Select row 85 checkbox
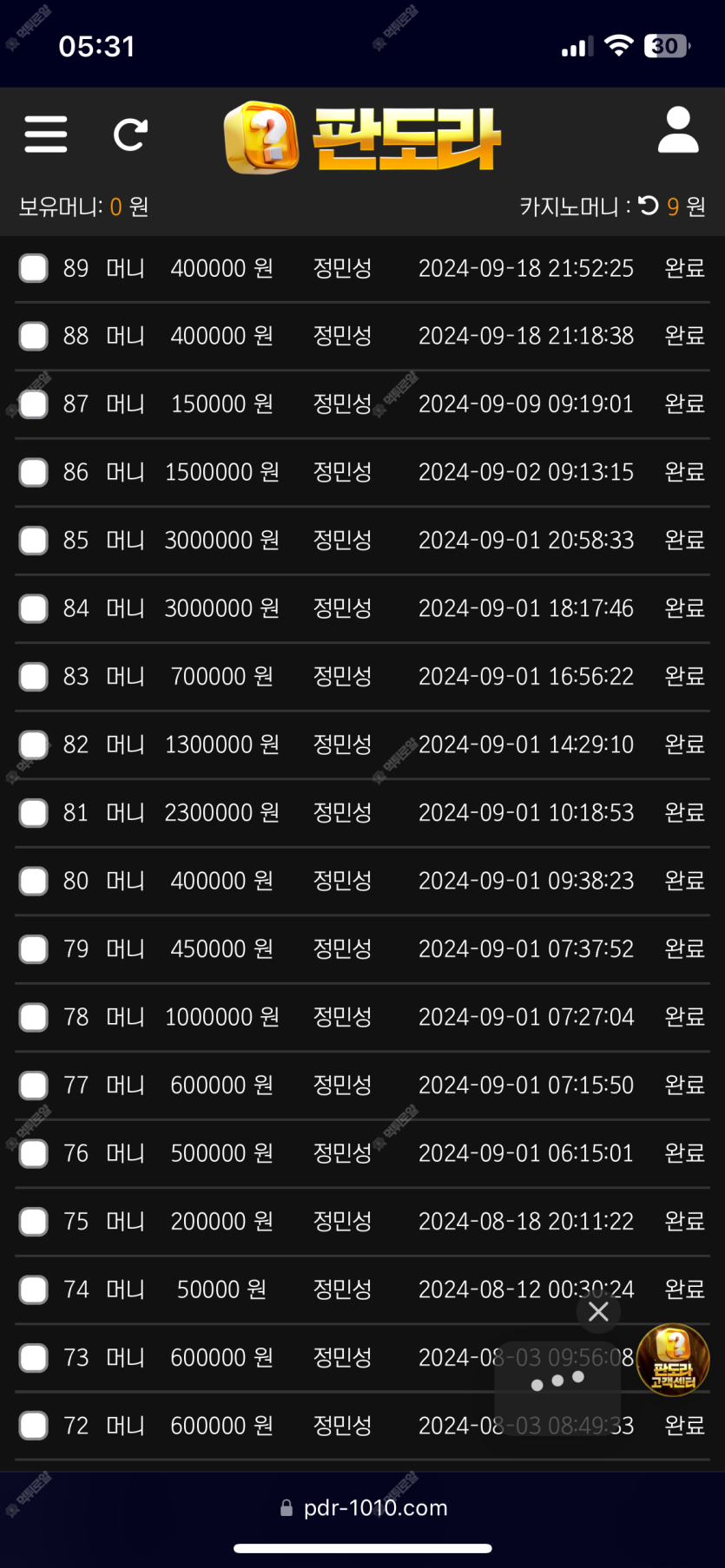This screenshot has width=725, height=1568. click(34, 541)
